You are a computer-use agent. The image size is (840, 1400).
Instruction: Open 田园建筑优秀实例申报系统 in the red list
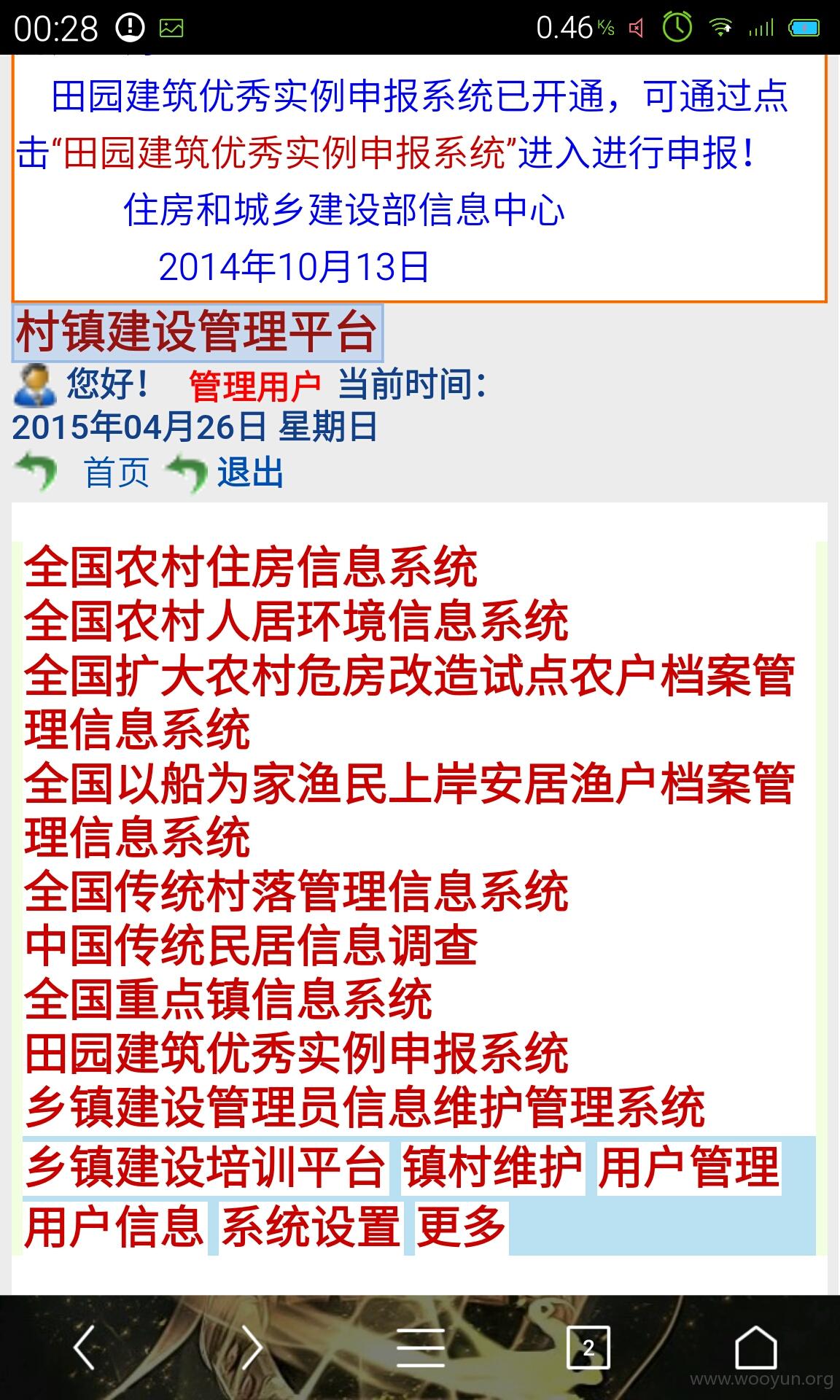pyautogui.click(x=296, y=1053)
